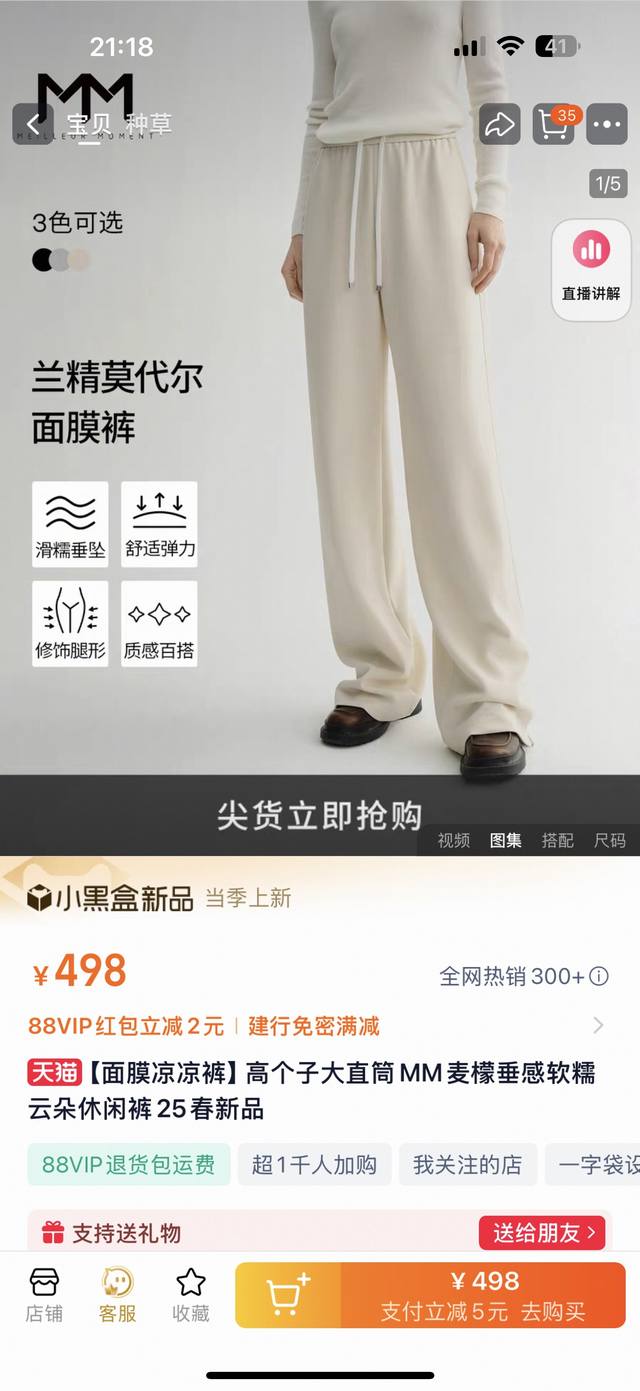The width and height of the screenshot is (640, 1391).
Task: Share this product
Action: pyautogui.click(x=499, y=124)
